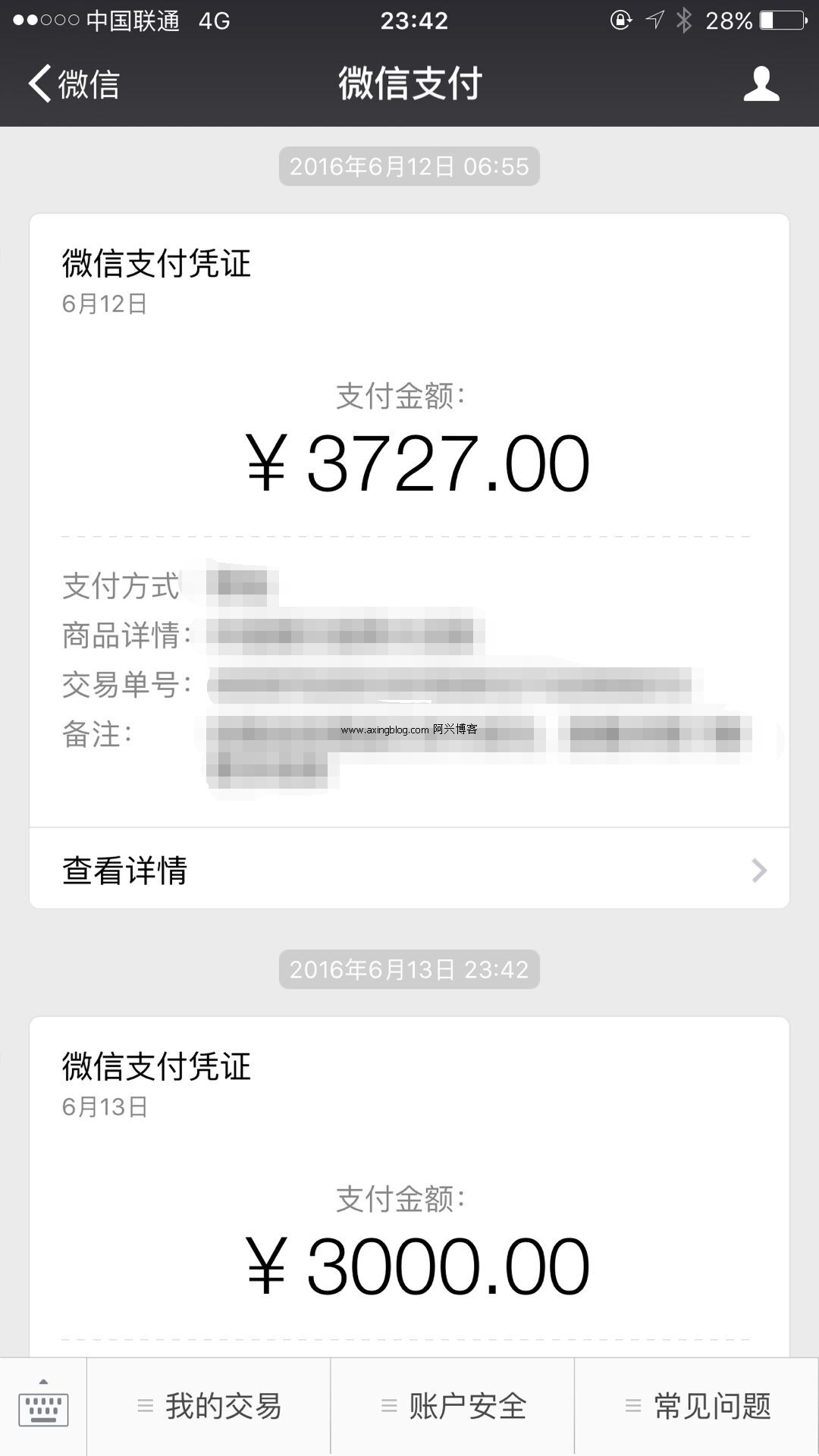Open the 常见问题 menu
Screen dimensions: 819x1456
[697, 1407]
